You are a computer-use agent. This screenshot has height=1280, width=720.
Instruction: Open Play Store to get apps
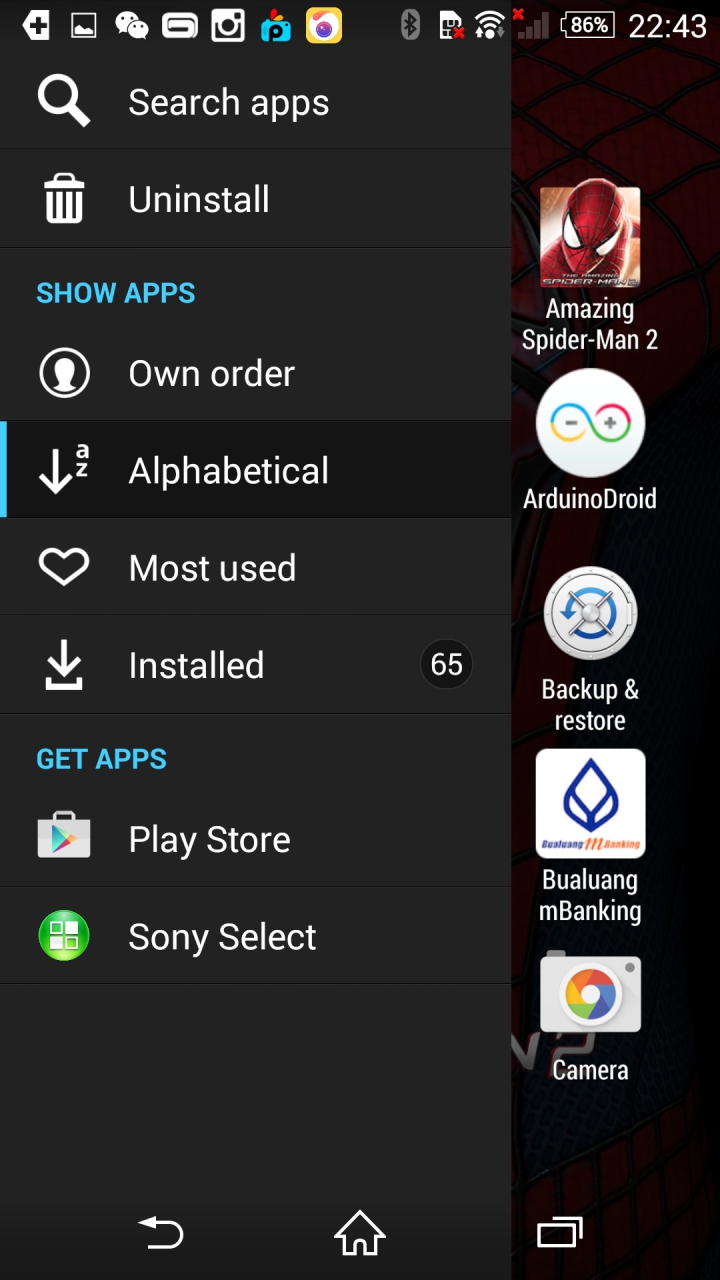[209, 839]
